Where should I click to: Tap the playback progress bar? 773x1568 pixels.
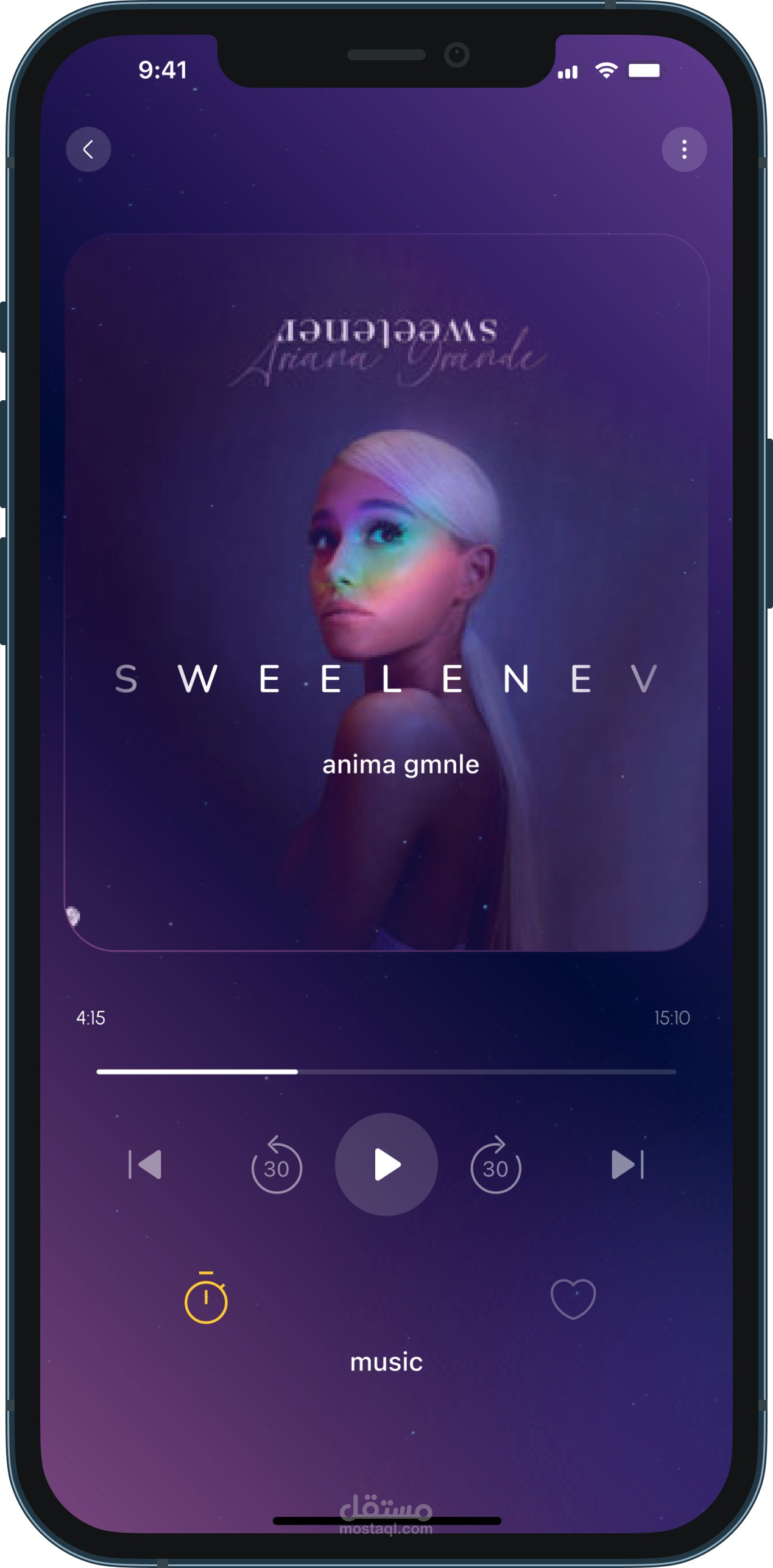click(386, 1072)
